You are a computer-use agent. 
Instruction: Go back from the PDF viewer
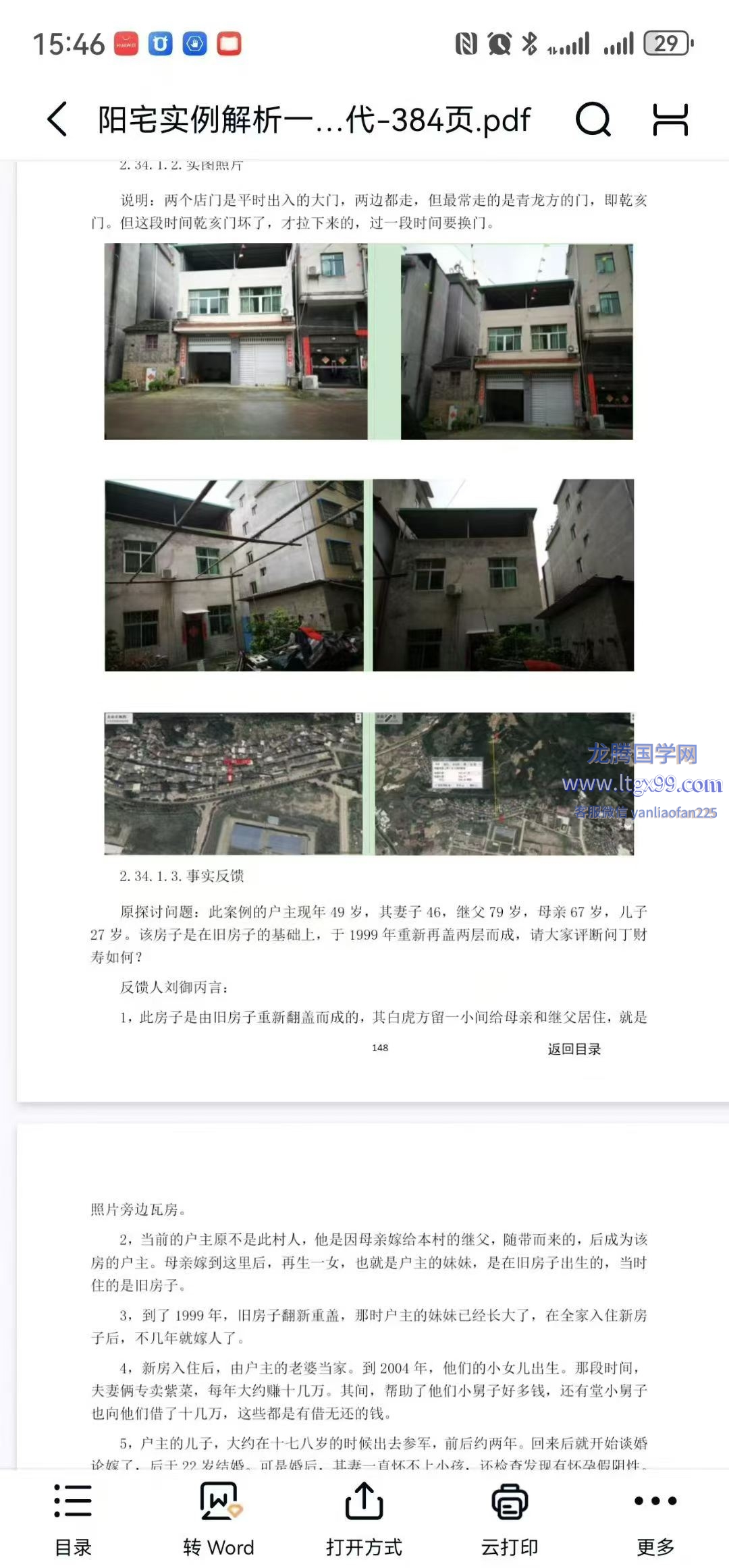coord(58,119)
